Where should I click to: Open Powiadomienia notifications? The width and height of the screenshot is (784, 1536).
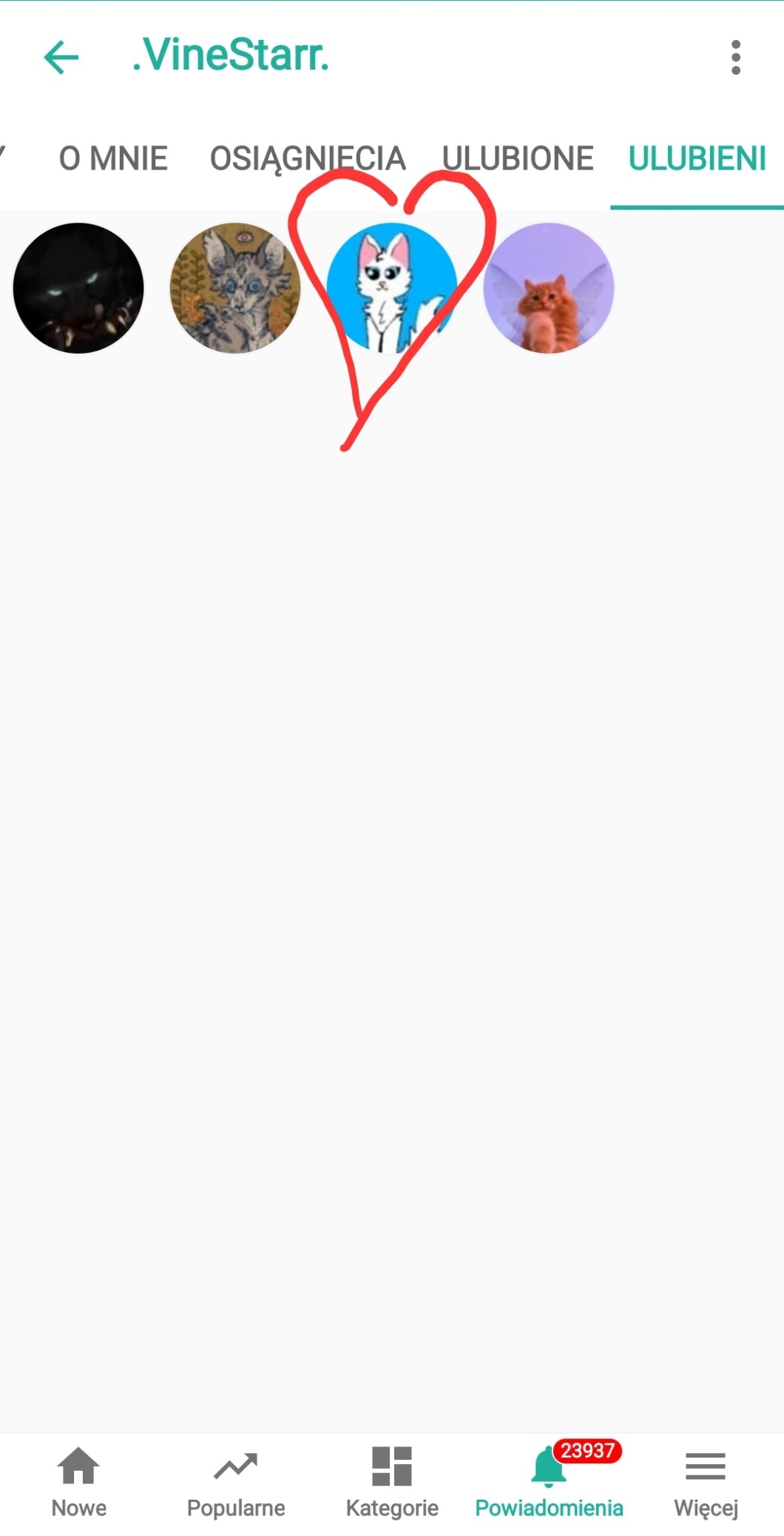point(549,1482)
